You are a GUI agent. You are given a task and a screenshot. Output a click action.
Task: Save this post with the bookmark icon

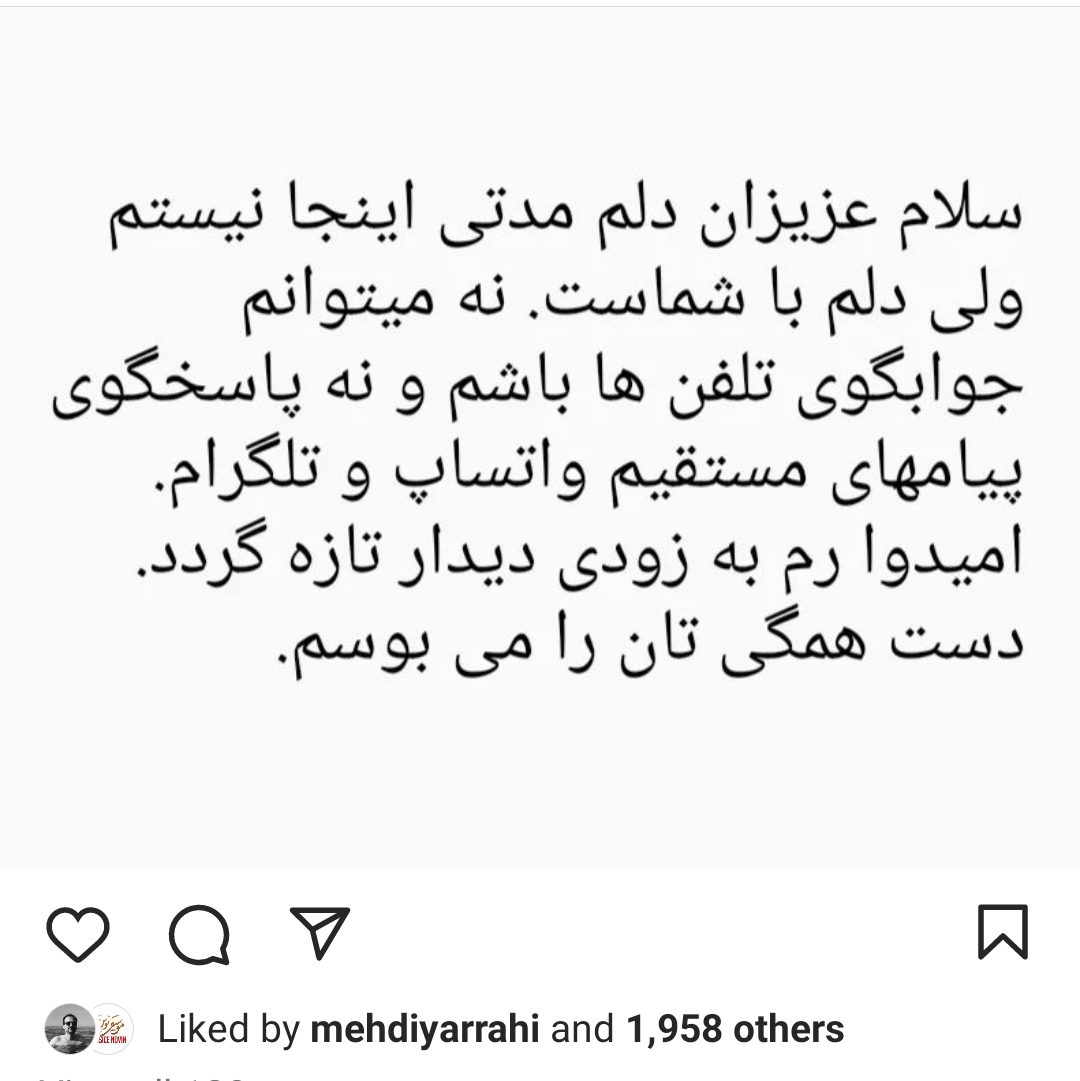coord(1001,934)
